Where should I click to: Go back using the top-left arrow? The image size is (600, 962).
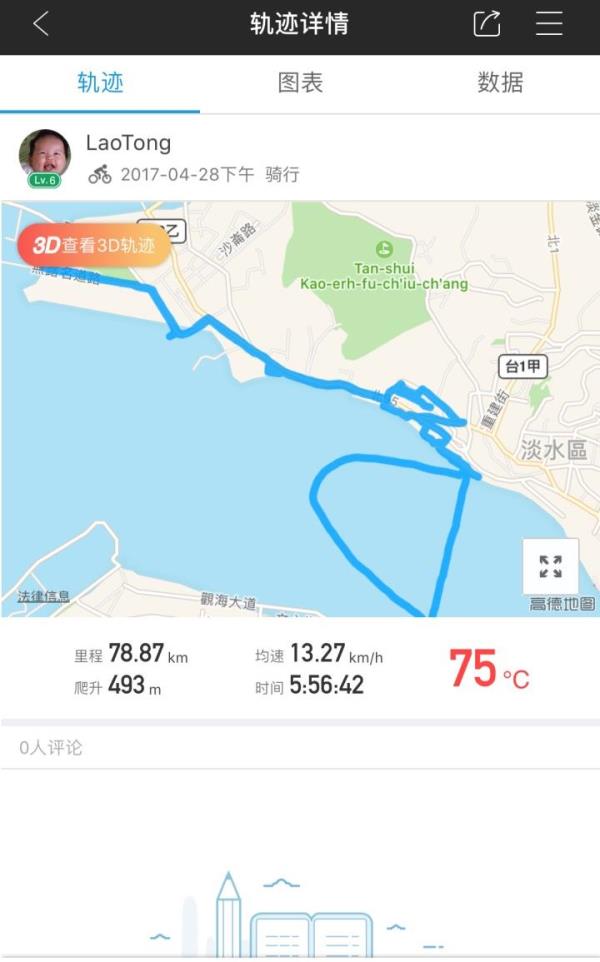coord(41,25)
